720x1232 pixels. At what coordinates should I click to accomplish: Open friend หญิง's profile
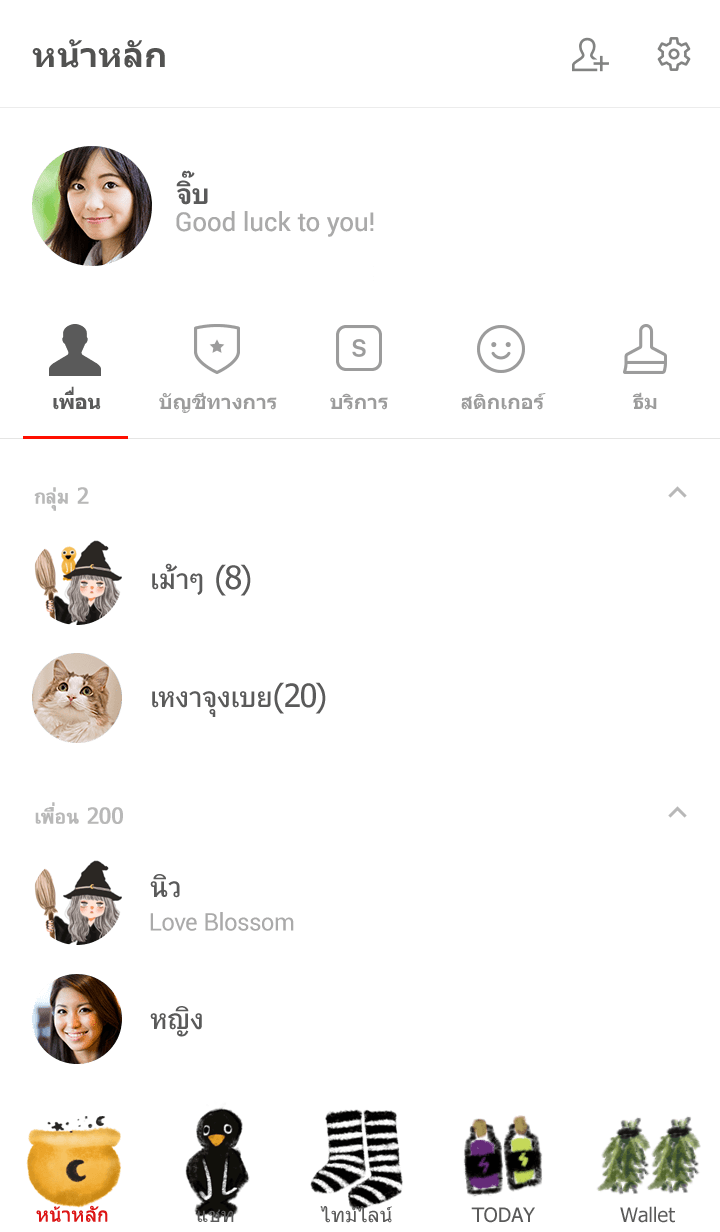tap(176, 1019)
